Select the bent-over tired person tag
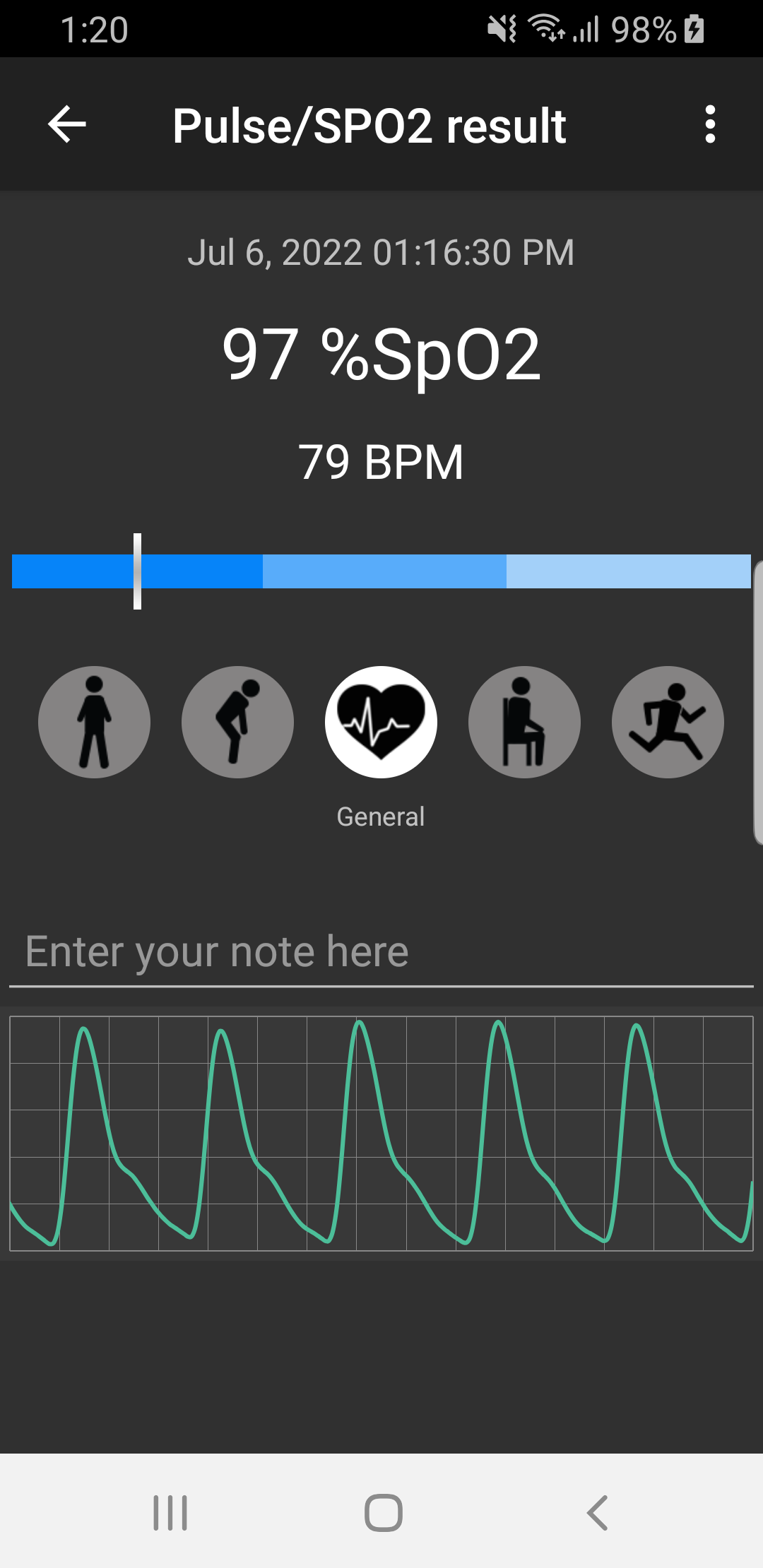 click(x=237, y=722)
